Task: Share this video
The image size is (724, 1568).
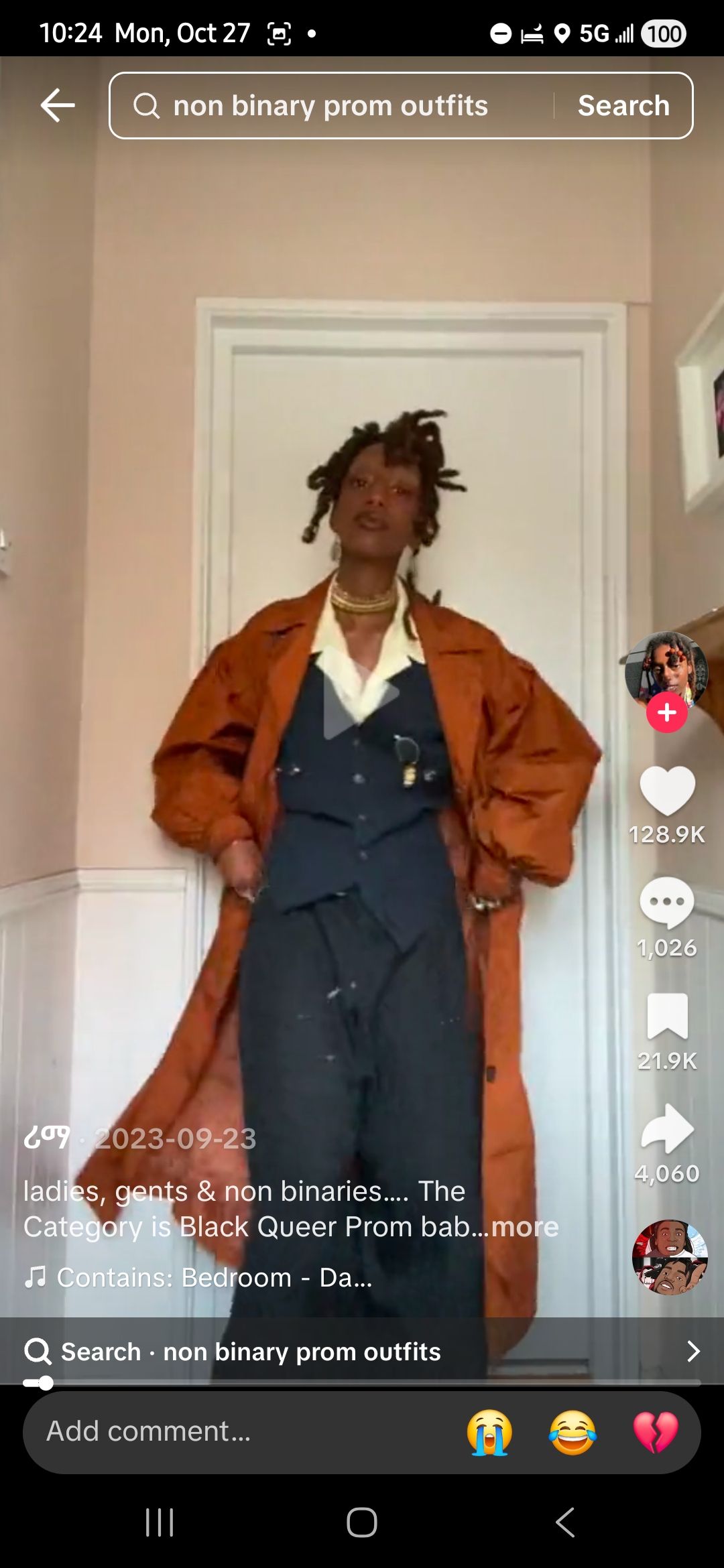Action: click(666, 1129)
